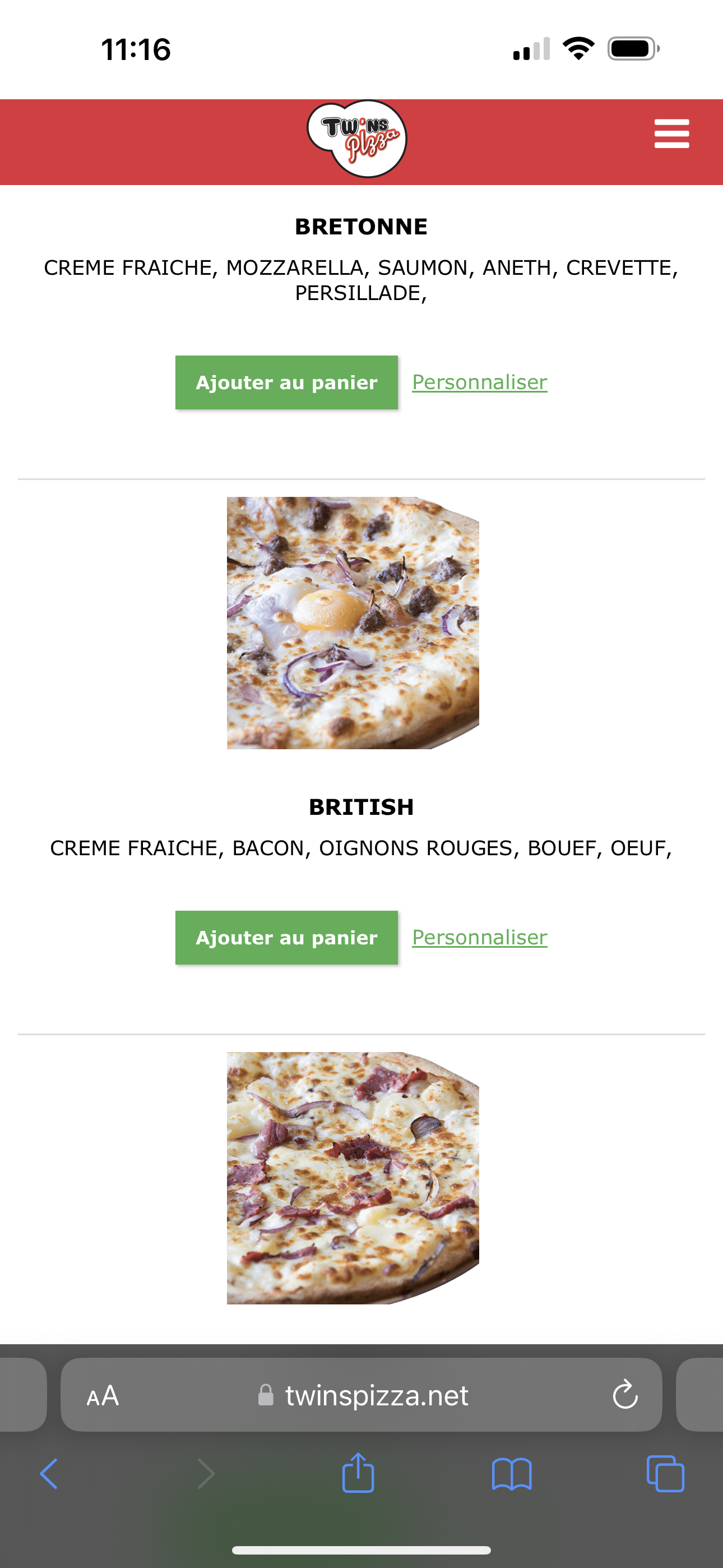Open reader text size options (AA)
723x1568 pixels.
click(103, 1395)
